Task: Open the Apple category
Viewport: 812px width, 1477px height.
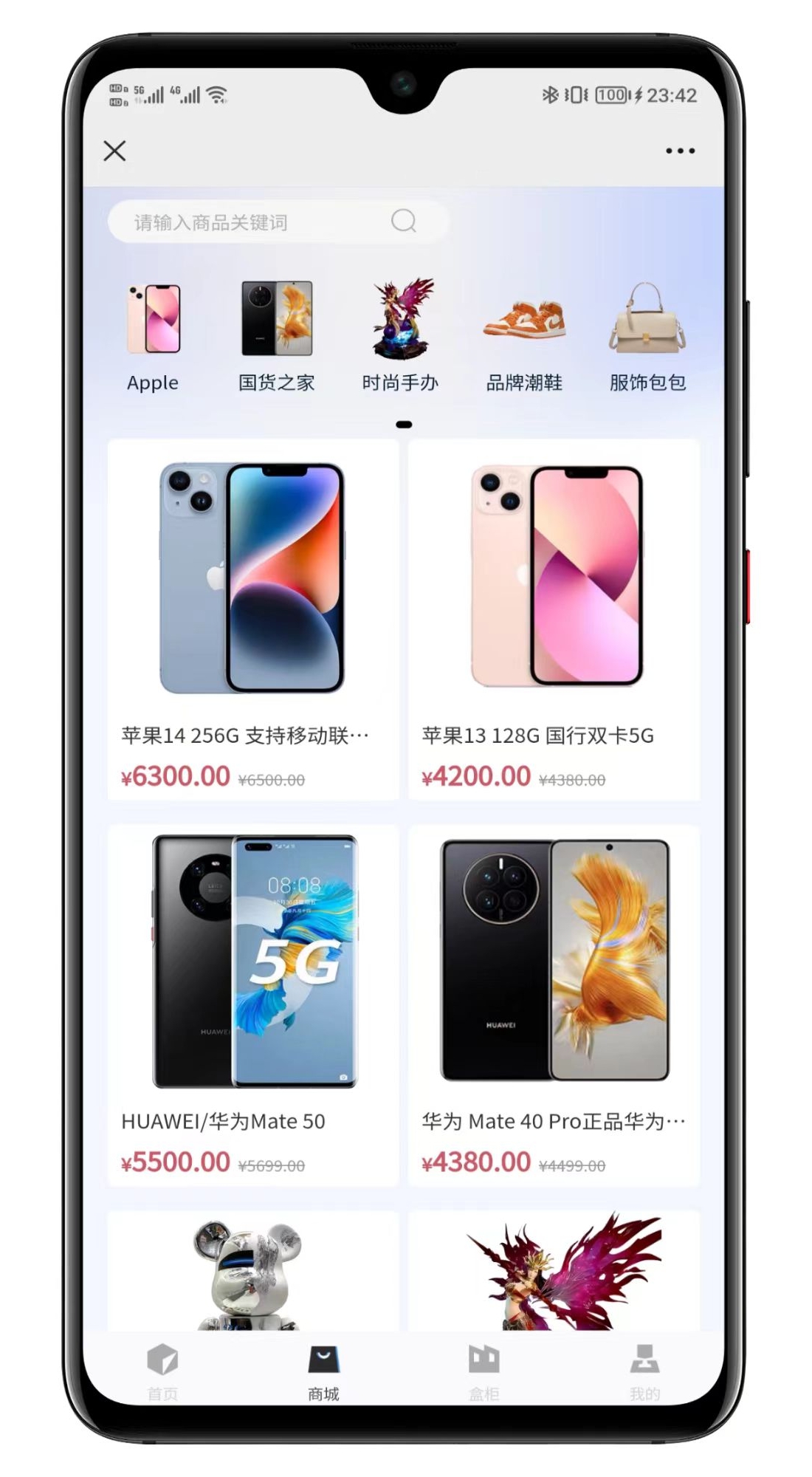Action: (153, 337)
